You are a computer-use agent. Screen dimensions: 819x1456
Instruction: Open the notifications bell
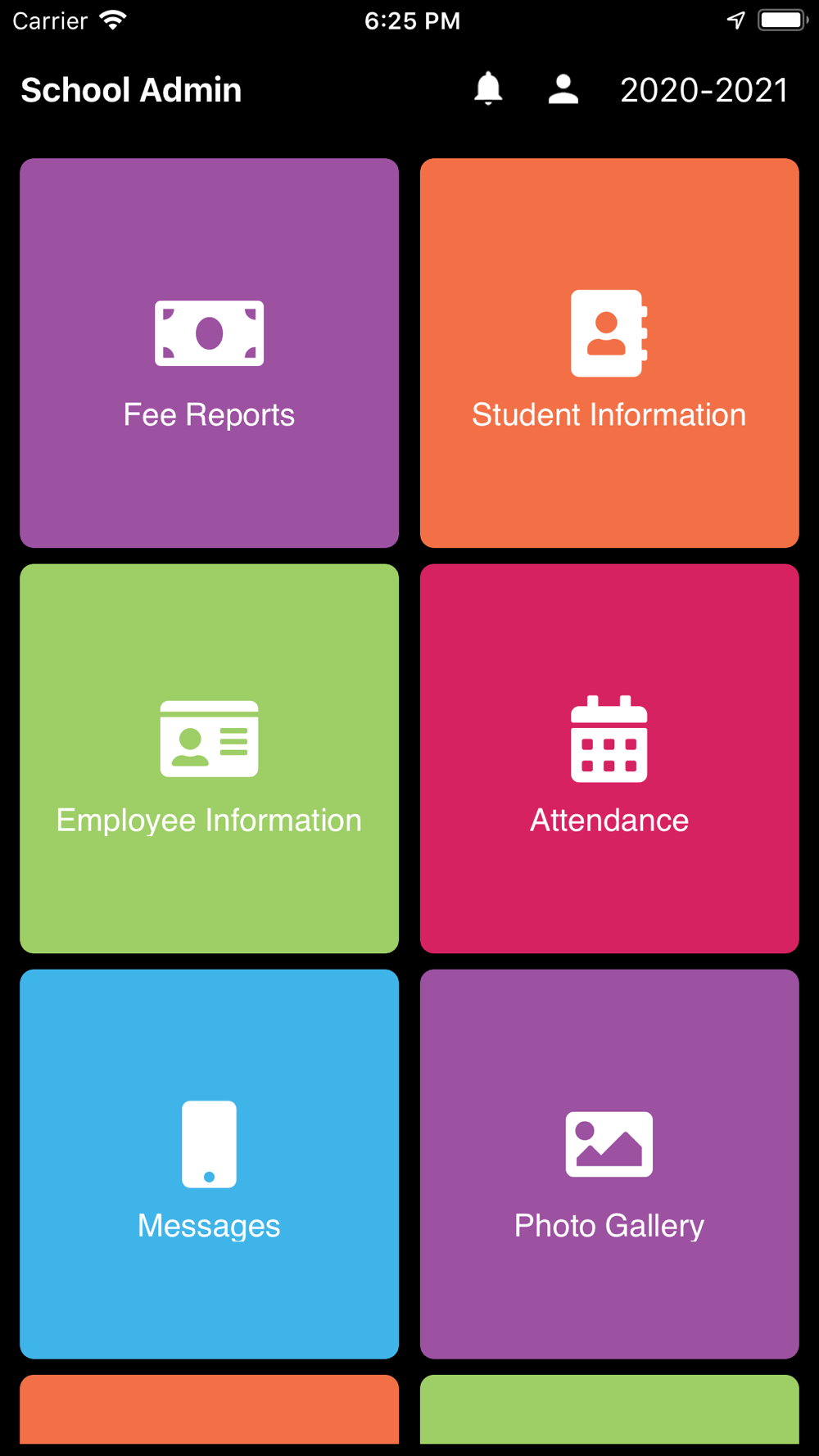488,88
